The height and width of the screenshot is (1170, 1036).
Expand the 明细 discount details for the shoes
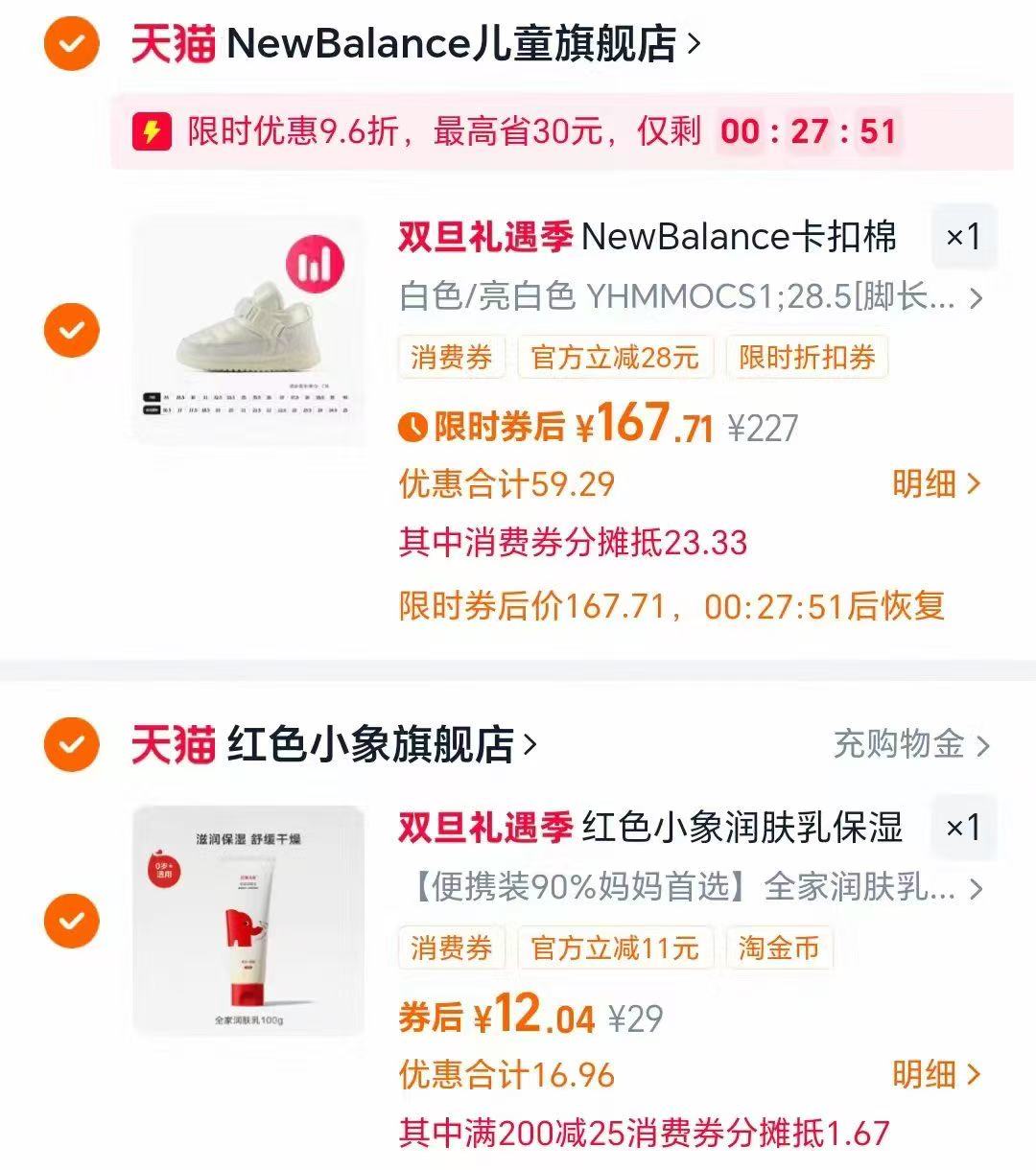click(x=927, y=486)
